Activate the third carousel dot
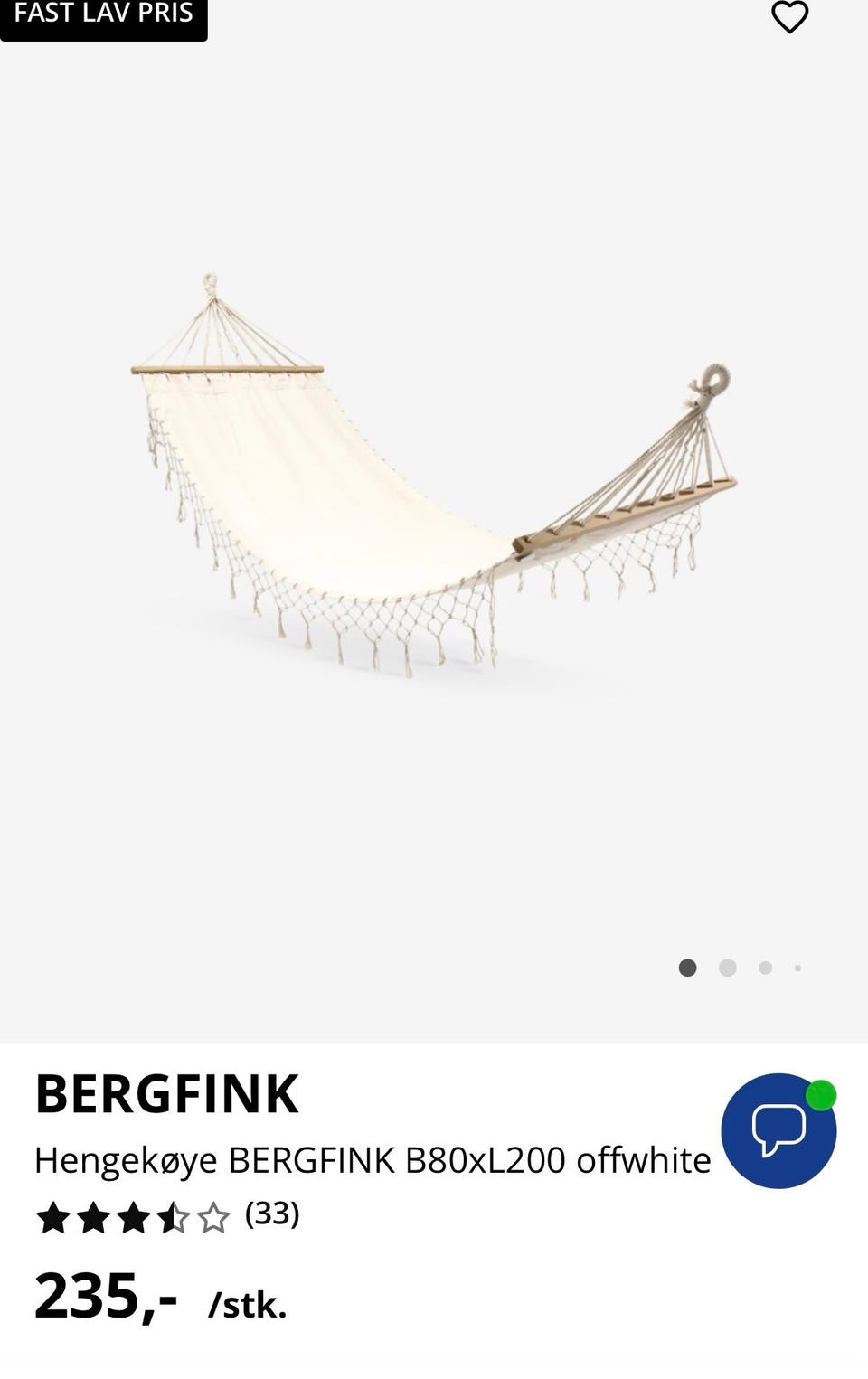868x1379 pixels. [764, 968]
